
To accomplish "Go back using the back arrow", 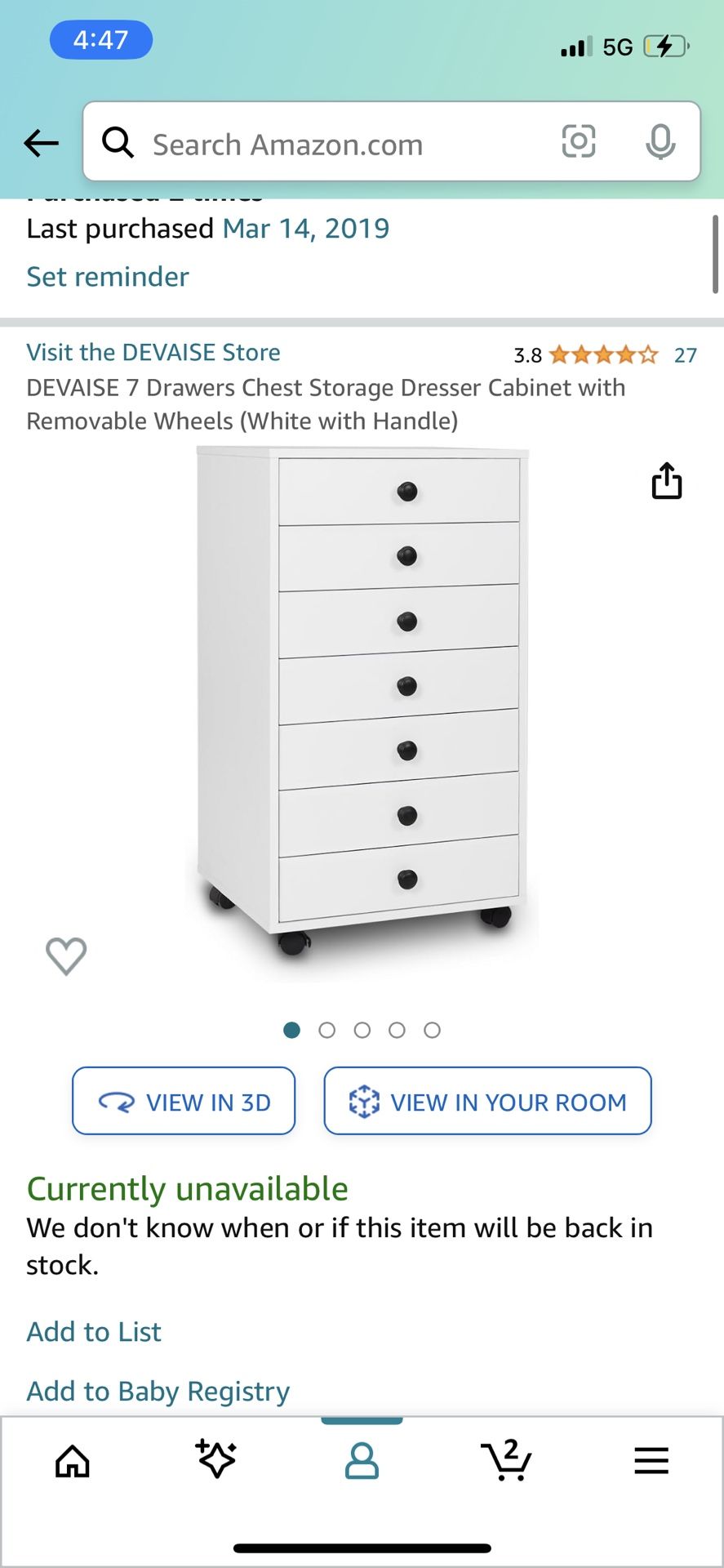I will [41, 144].
